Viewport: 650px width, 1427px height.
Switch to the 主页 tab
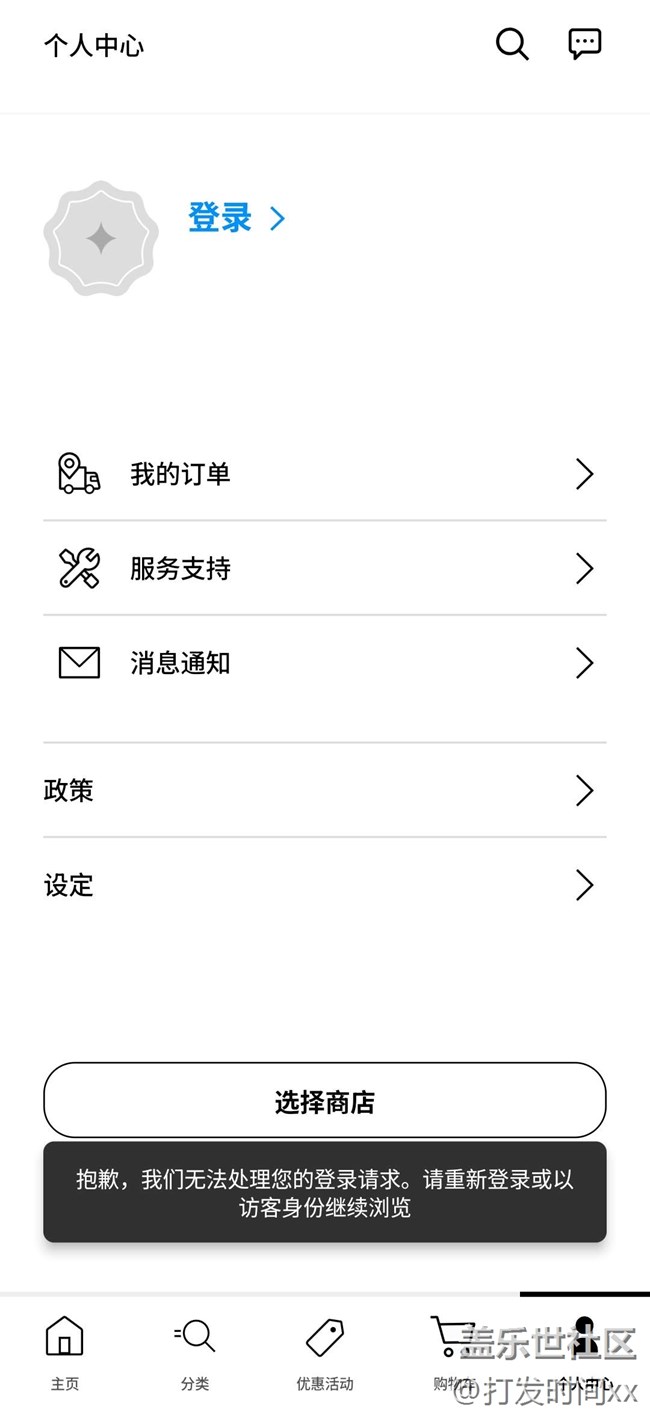click(65, 1353)
